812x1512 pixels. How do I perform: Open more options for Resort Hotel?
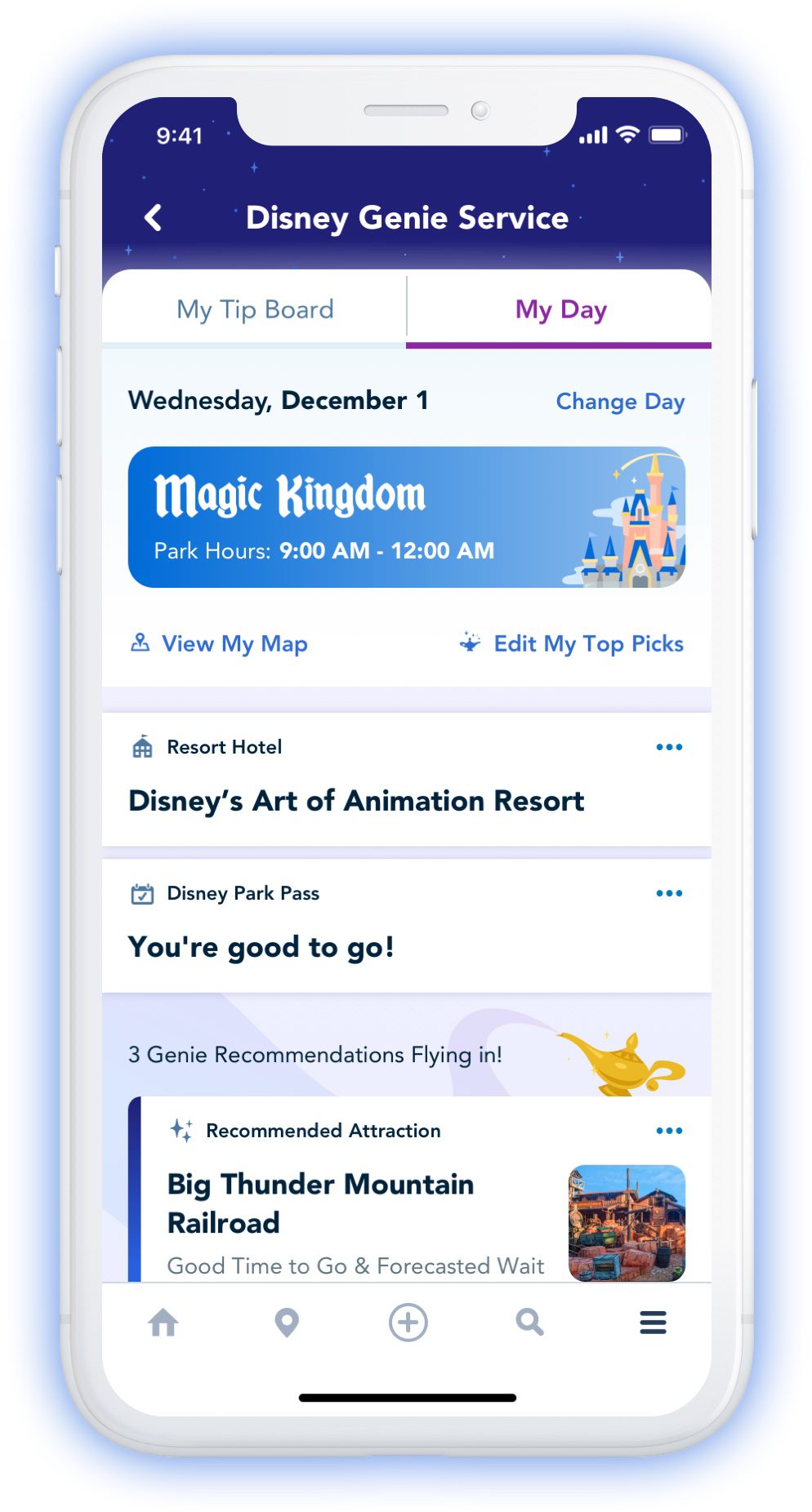point(669,747)
